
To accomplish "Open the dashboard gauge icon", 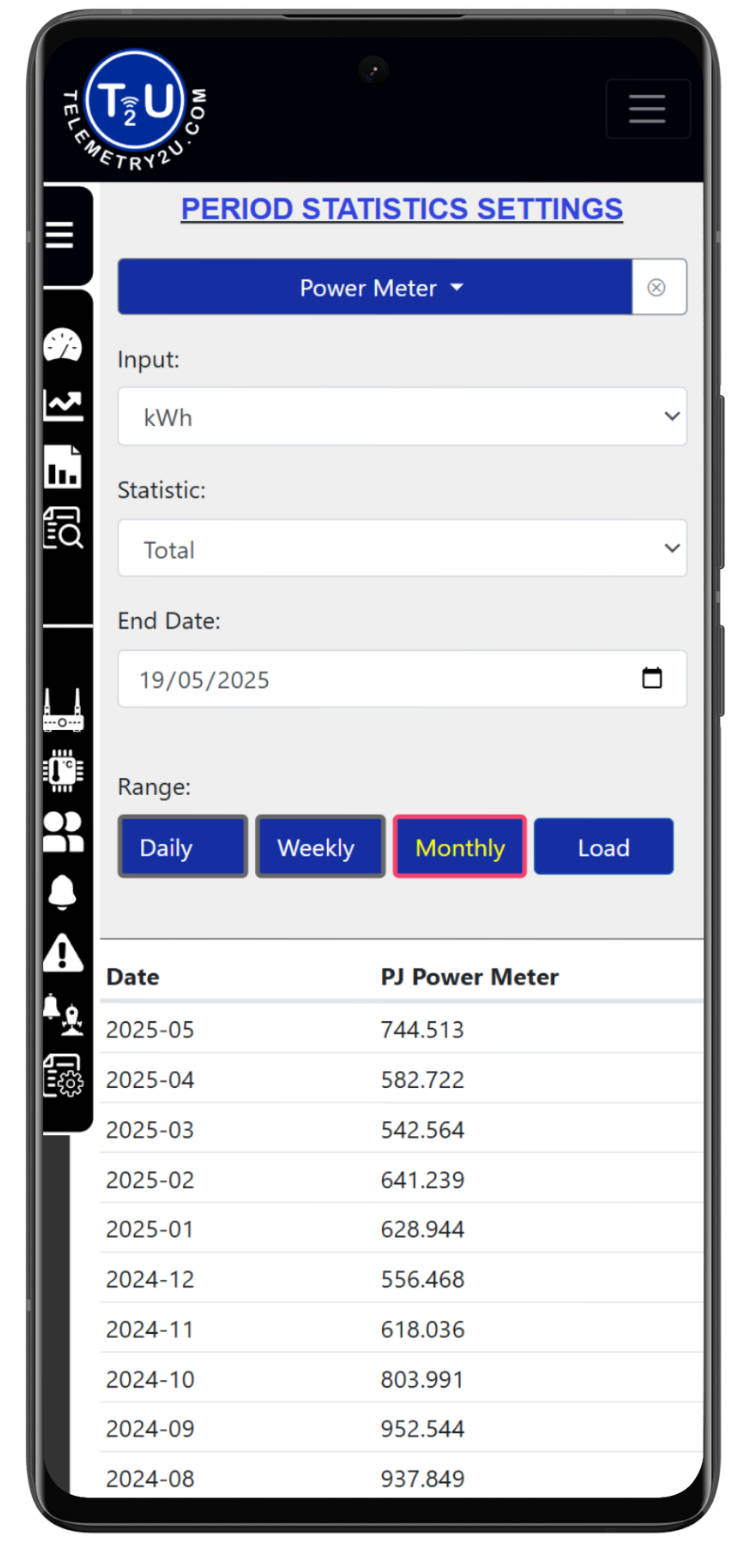I will tap(62, 345).
